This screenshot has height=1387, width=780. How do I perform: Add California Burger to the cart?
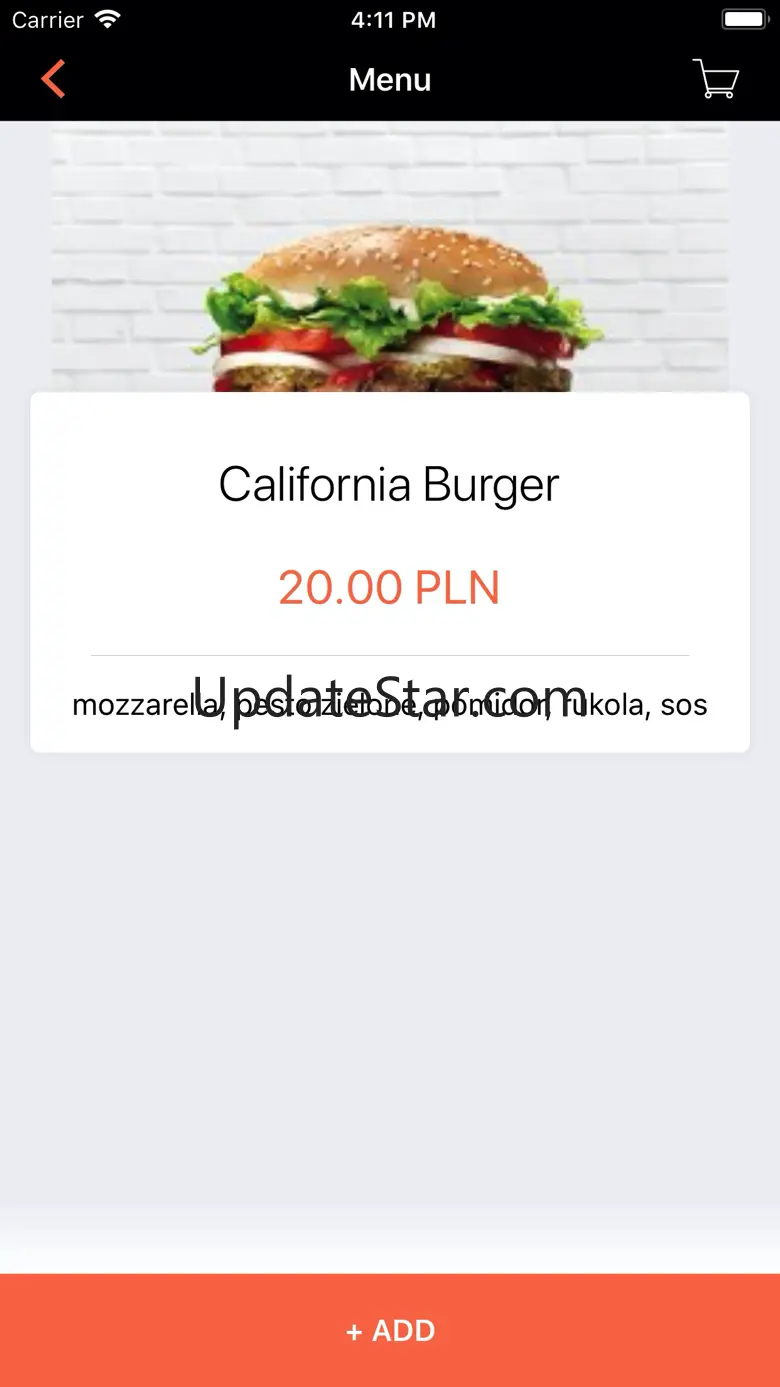click(390, 1330)
